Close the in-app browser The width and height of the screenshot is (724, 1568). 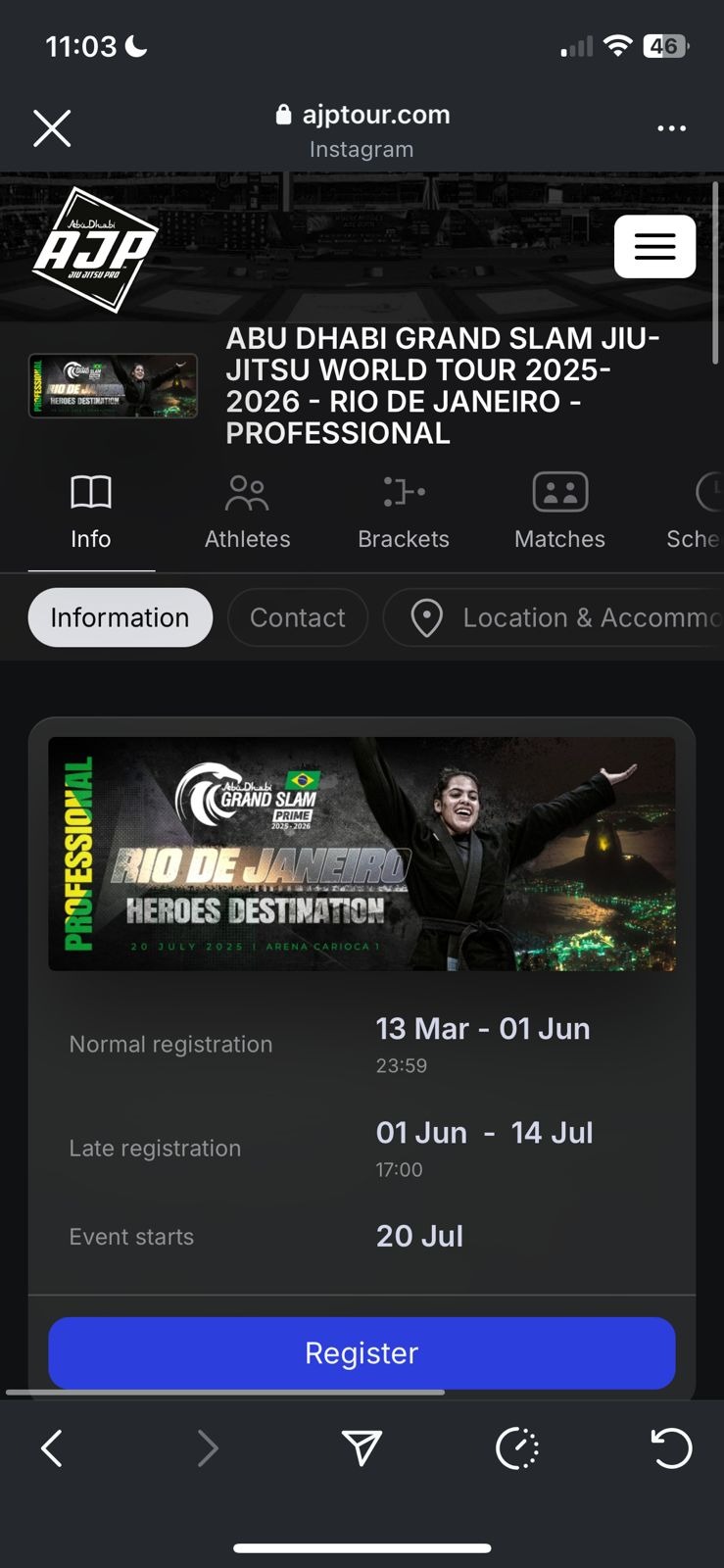52,128
